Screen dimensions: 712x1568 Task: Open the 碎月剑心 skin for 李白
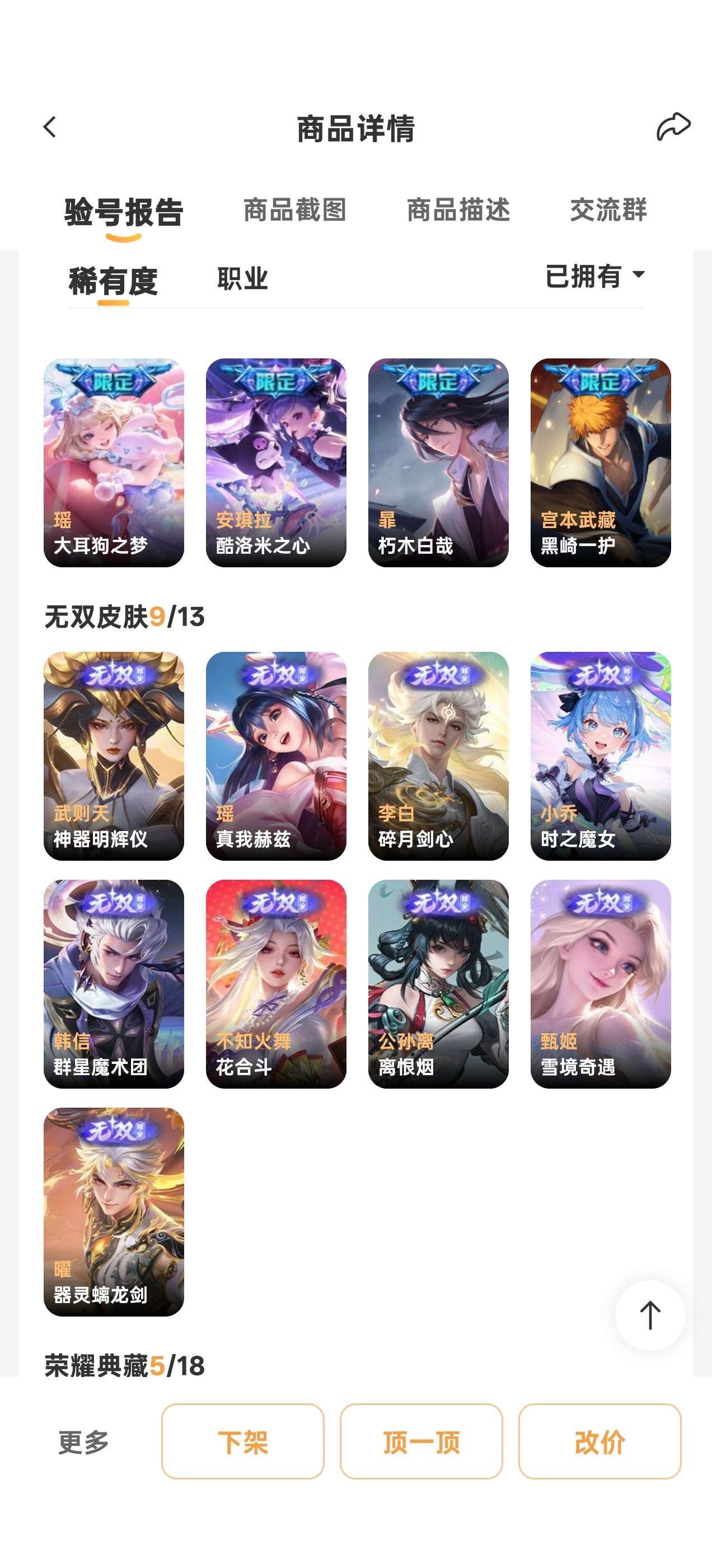[438, 756]
